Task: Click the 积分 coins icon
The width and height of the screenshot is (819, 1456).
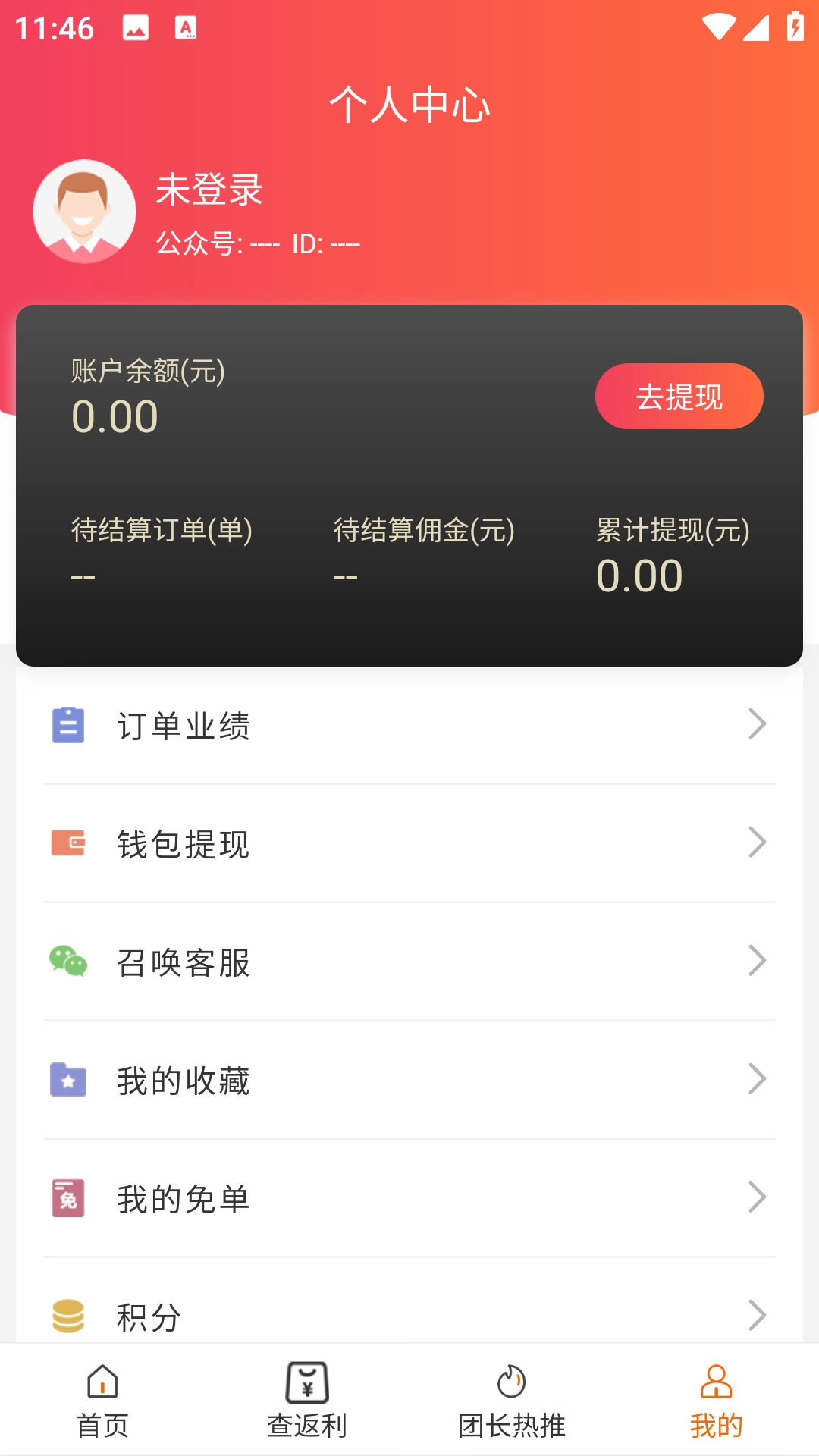Action: tap(67, 1317)
